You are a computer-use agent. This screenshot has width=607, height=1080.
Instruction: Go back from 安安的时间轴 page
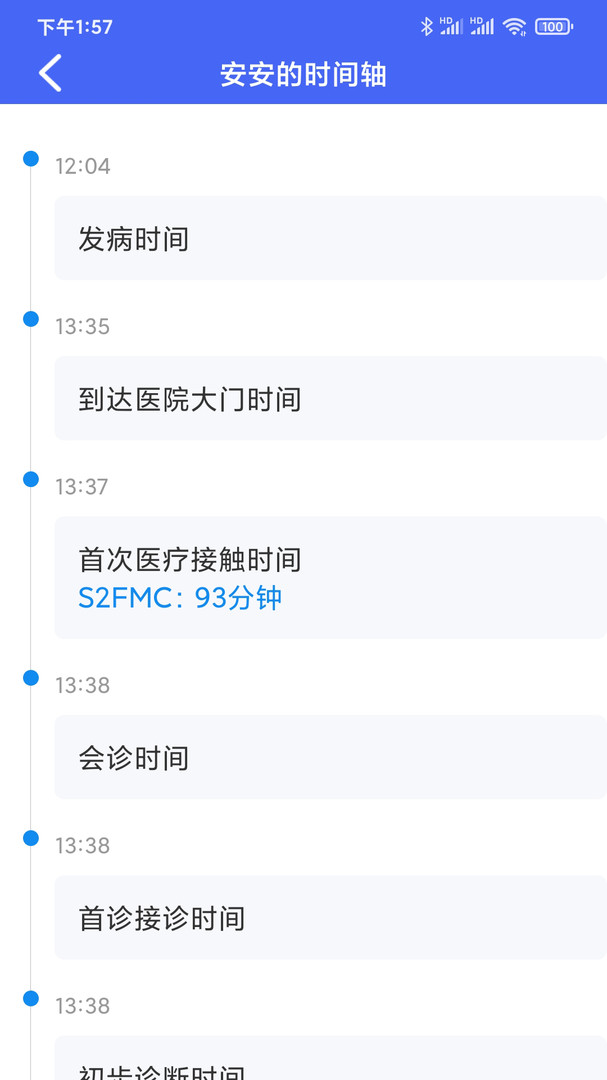(x=50, y=73)
